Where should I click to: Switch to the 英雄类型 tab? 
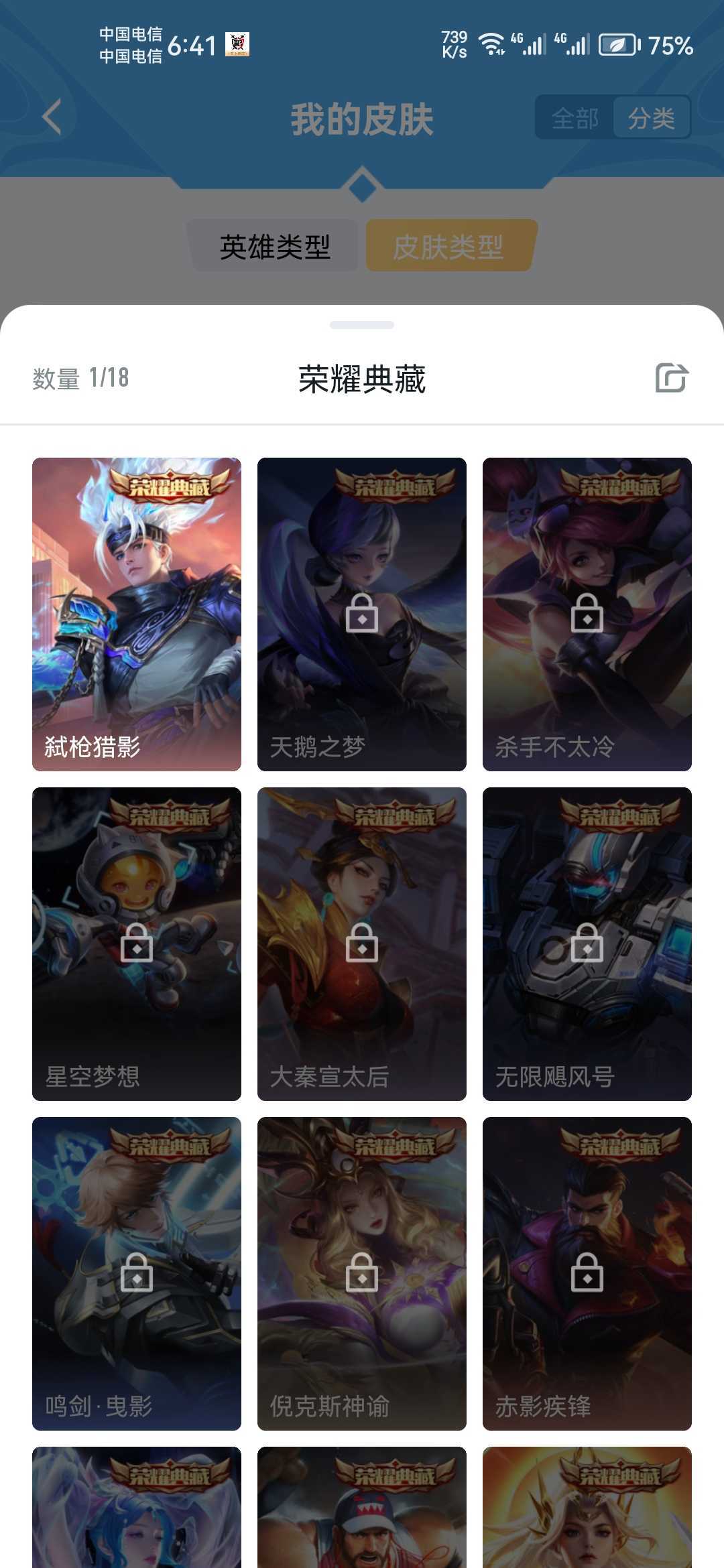click(x=275, y=246)
